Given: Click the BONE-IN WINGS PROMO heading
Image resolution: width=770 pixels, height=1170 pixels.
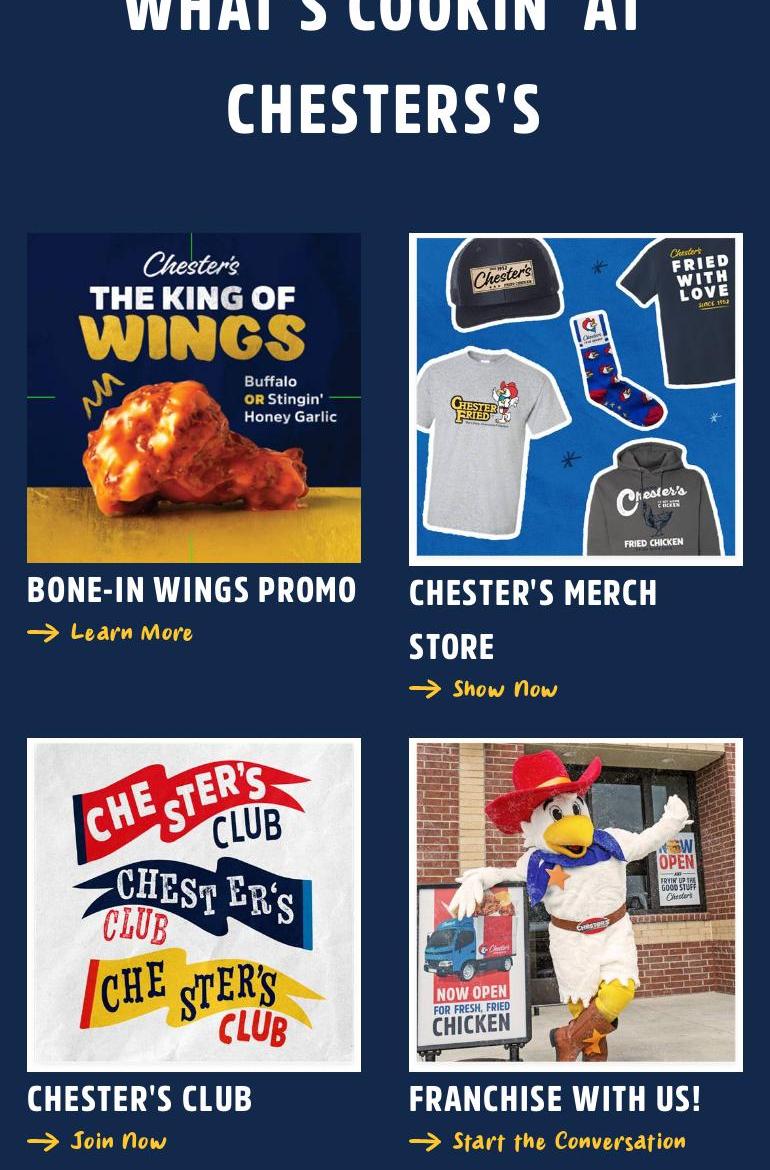Looking at the screenshot, I should [x=192, y=590].
